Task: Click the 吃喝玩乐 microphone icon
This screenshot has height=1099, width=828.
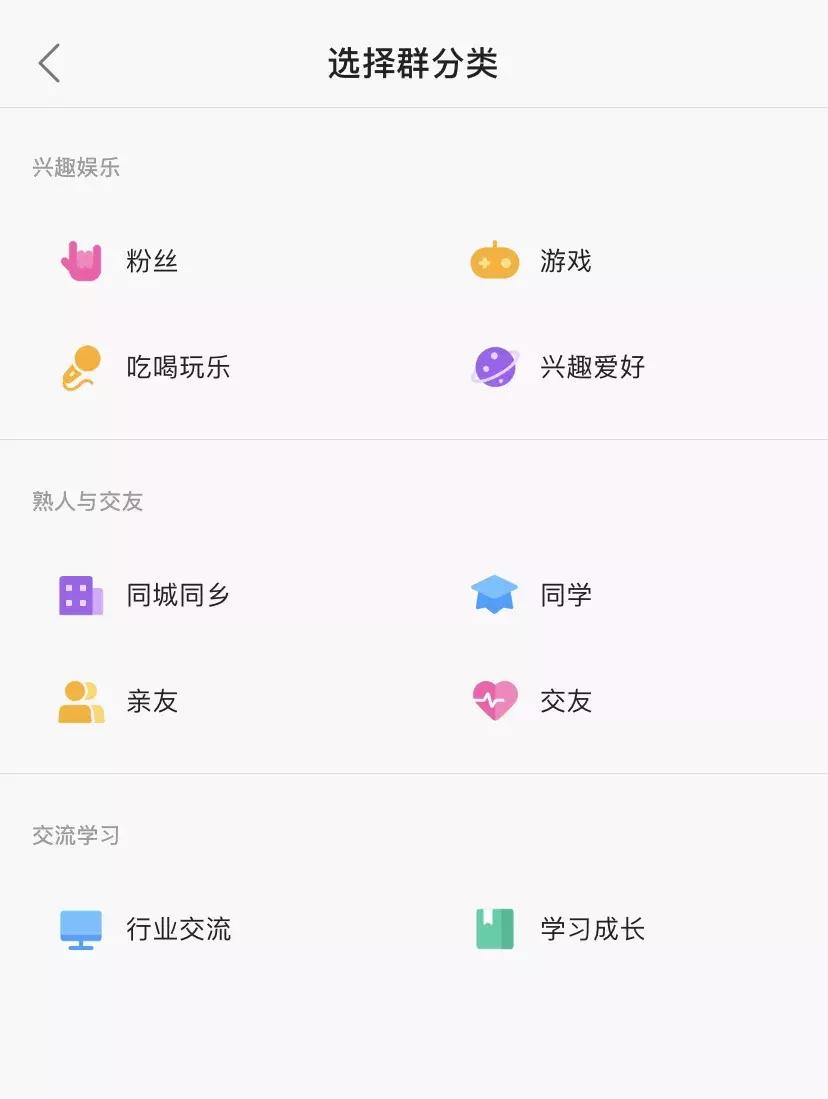Action: click(x=82, y=367)
